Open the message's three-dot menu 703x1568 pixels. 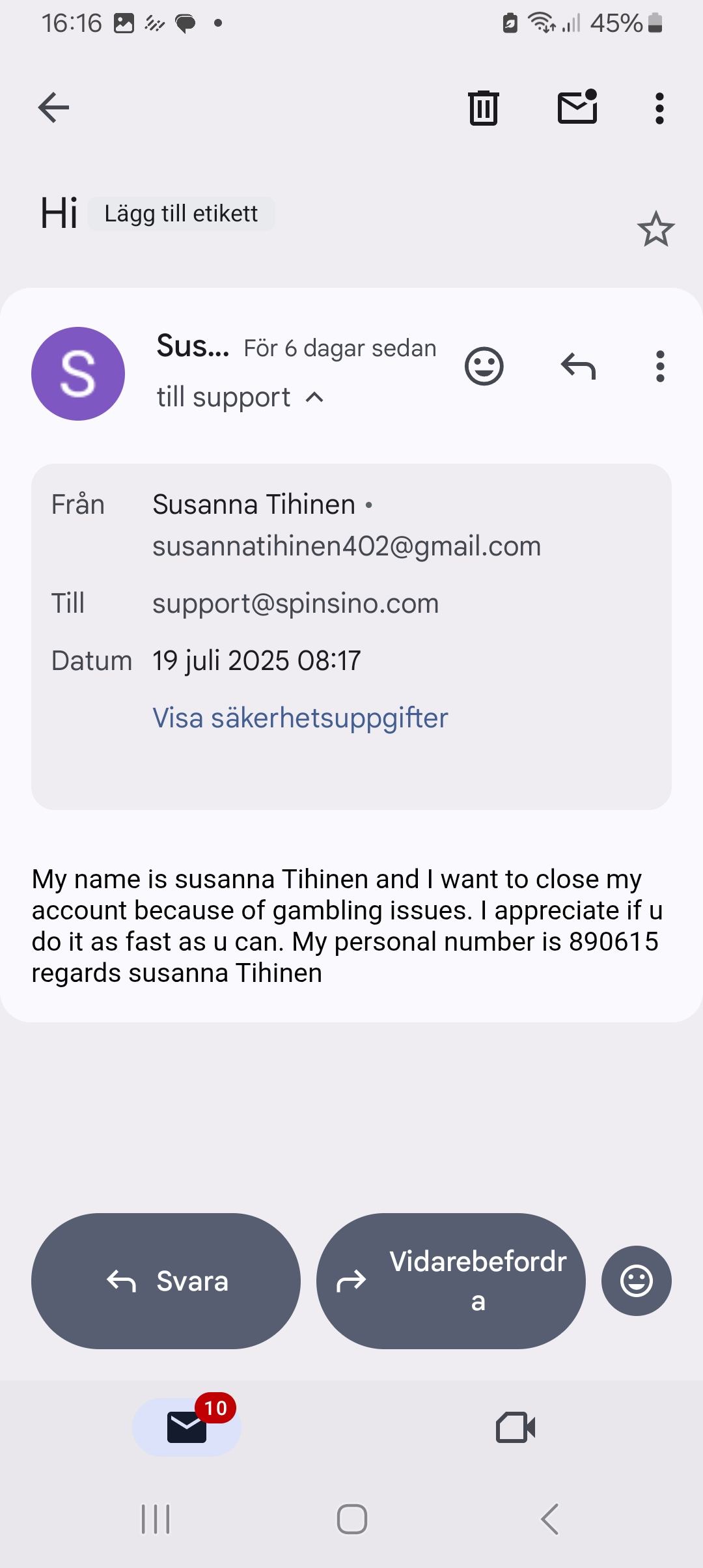tap(660, 367)
